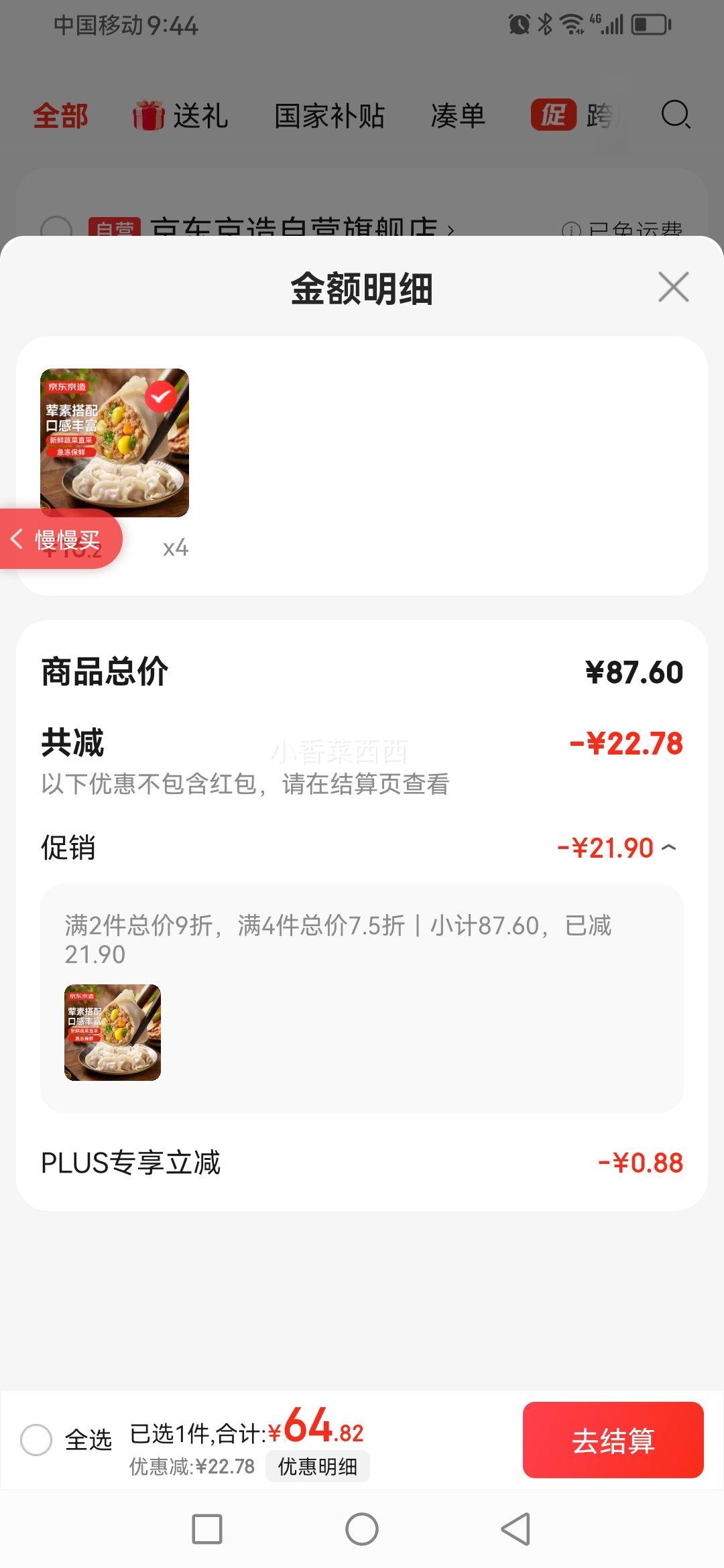Image resolution: width=724 pixels, height=1568 pixels.
Task: Collapse the 促销 discount details
Action: [x=668, y=848]
